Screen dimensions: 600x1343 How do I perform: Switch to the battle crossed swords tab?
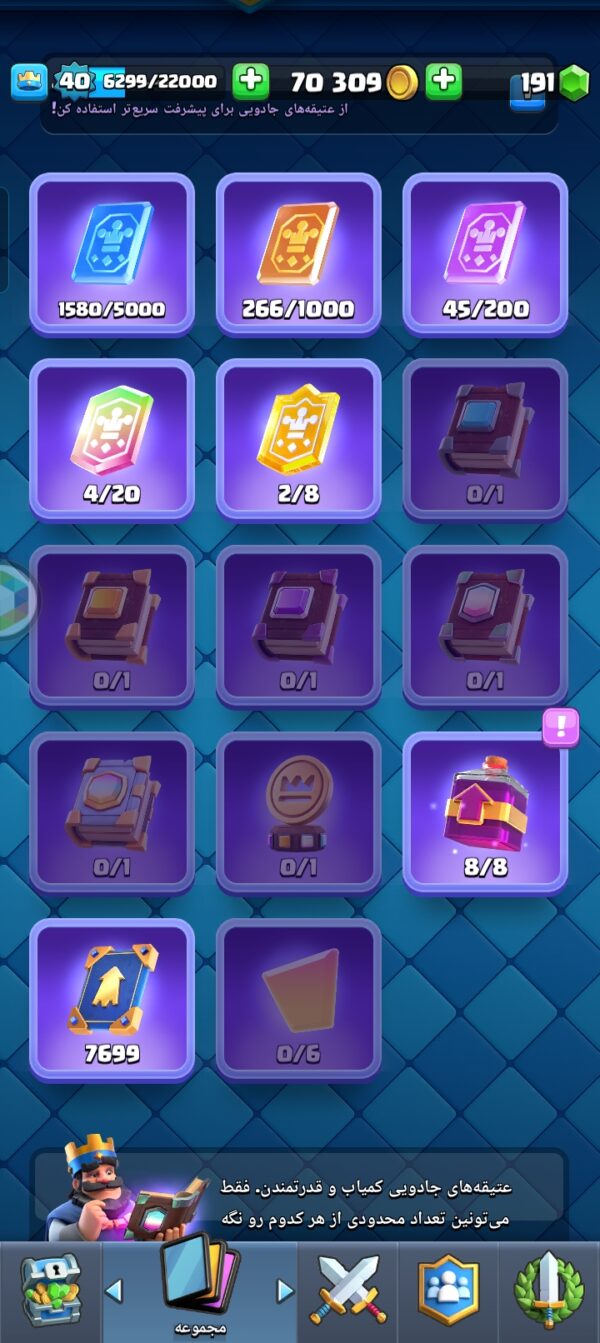(x=347, y=1290)
